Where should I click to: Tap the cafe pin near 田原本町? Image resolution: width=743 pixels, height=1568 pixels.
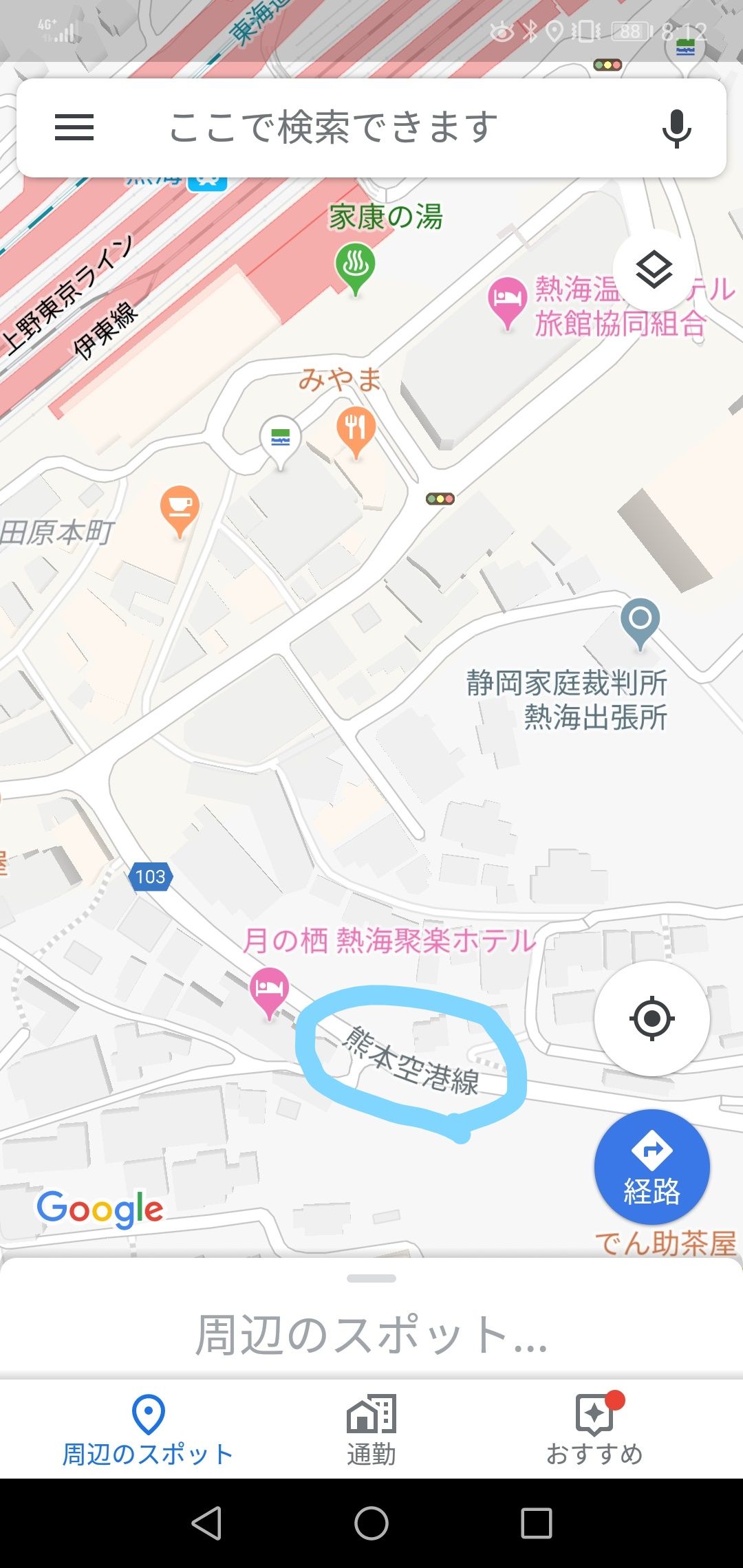pyautogui.click(x=180, y=509)
